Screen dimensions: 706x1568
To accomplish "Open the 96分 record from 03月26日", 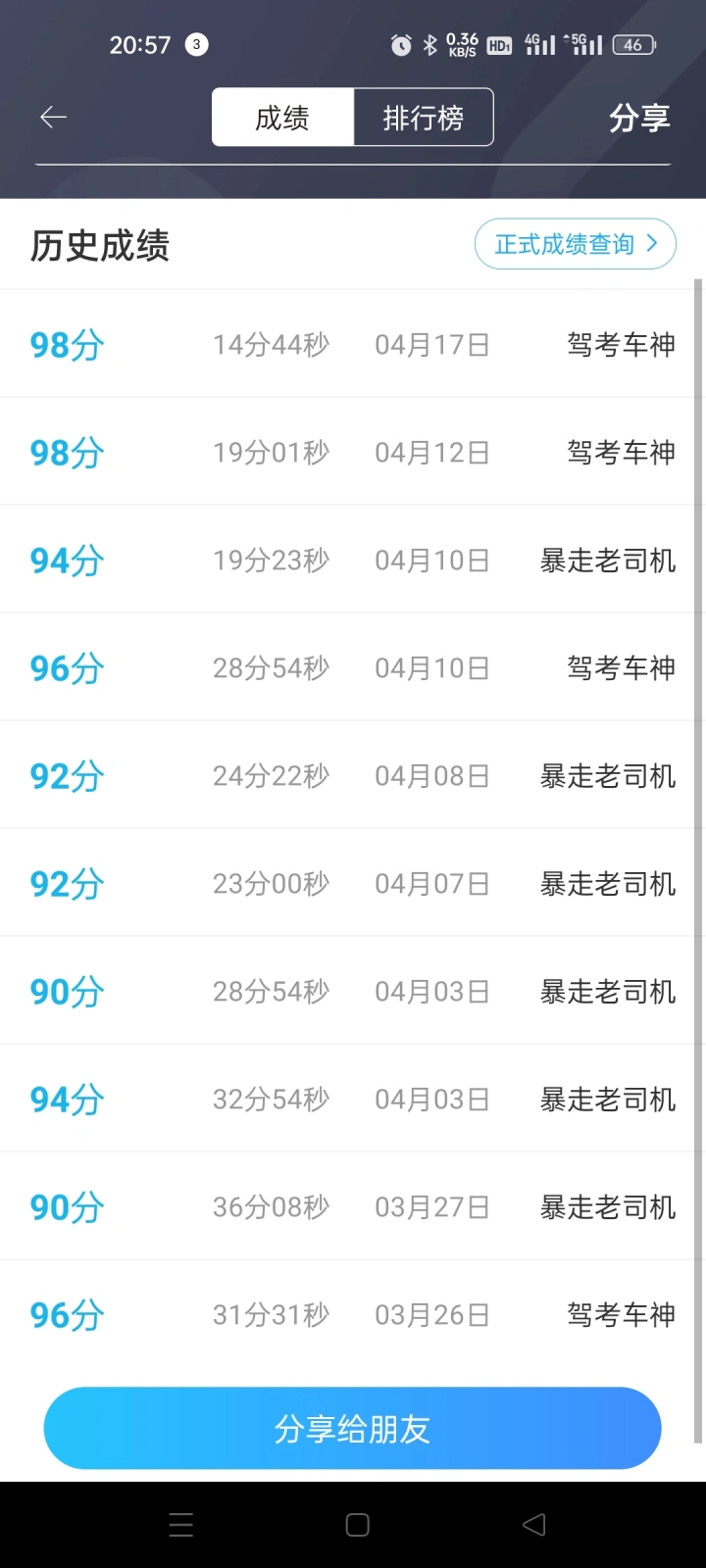I will (x=353, y=1314).
